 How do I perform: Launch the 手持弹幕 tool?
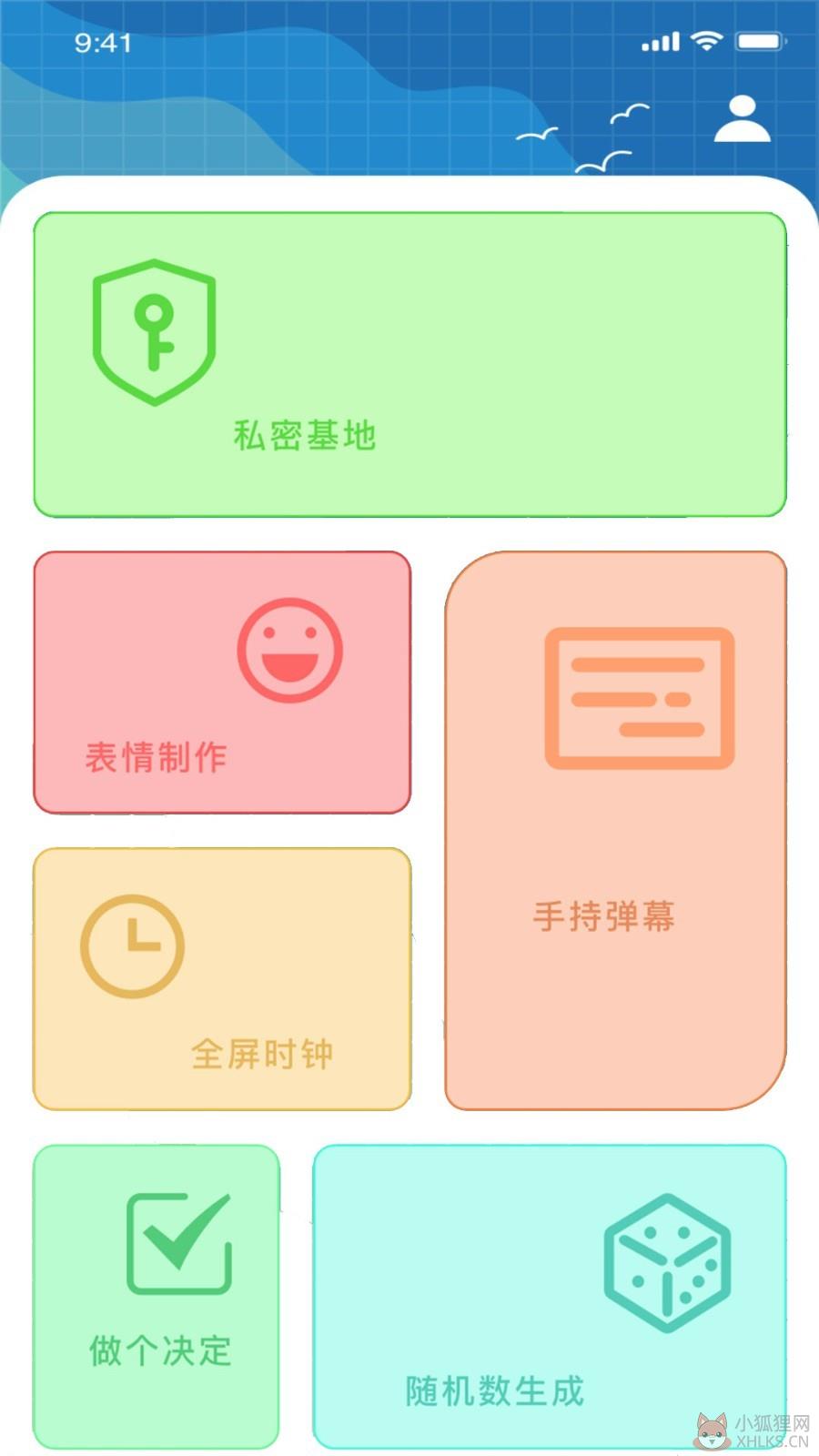click(x=615, y=830)
